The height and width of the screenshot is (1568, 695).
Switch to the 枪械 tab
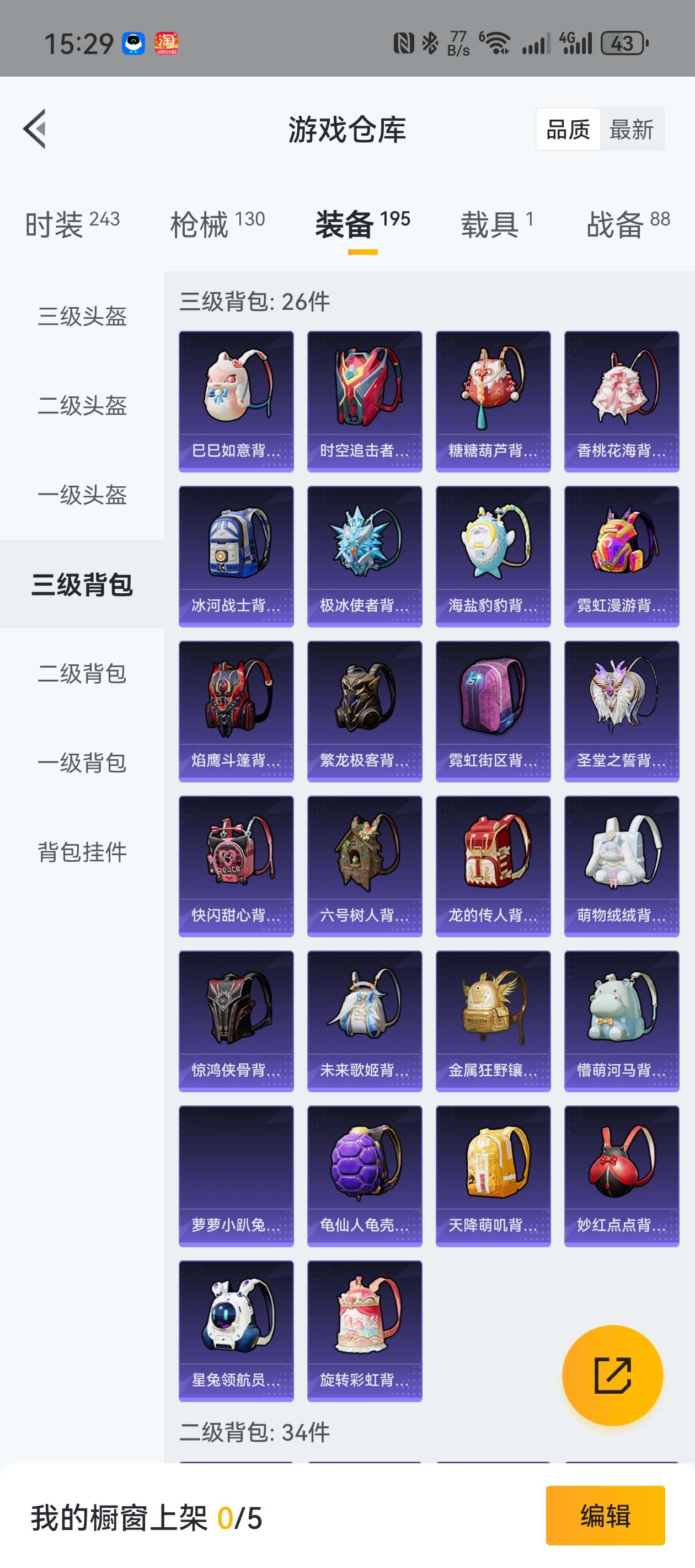pos(217,224)
